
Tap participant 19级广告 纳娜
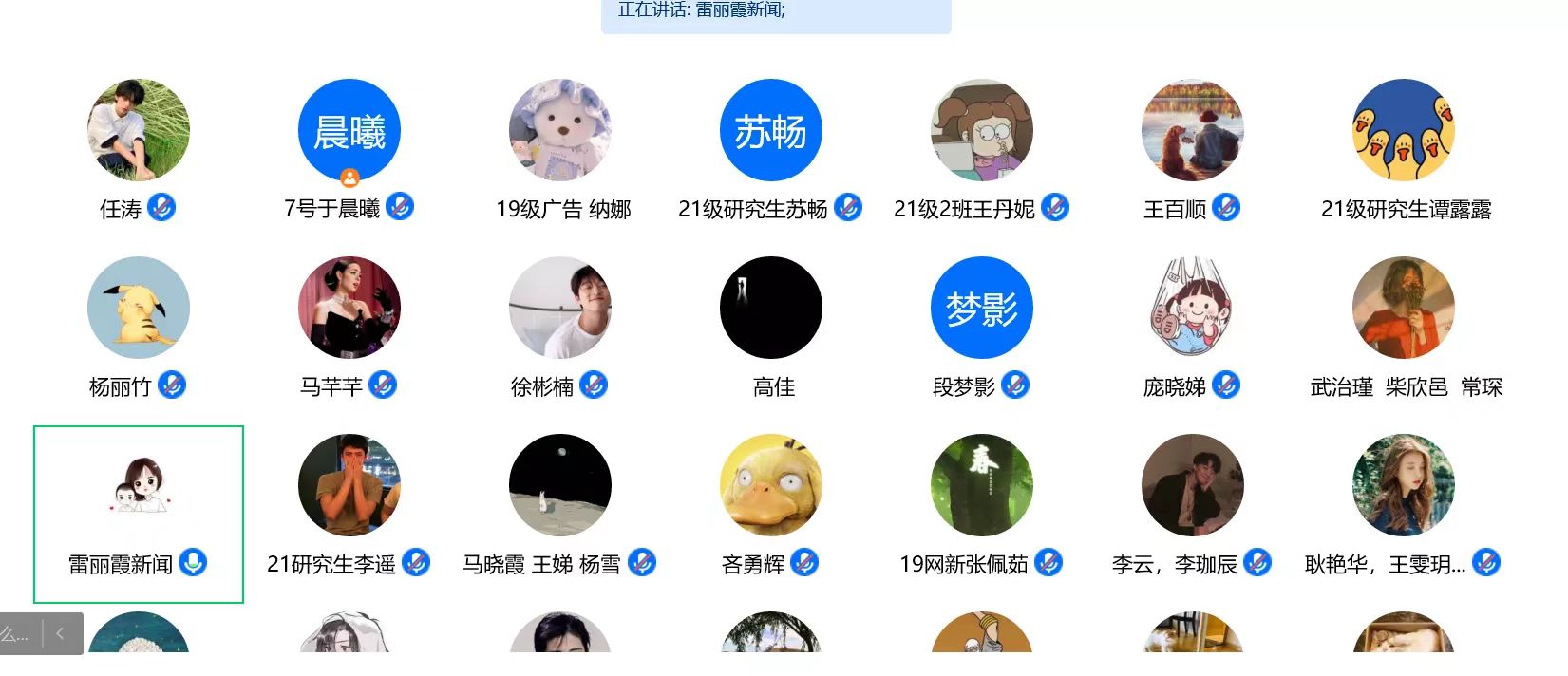click(560, 130)
